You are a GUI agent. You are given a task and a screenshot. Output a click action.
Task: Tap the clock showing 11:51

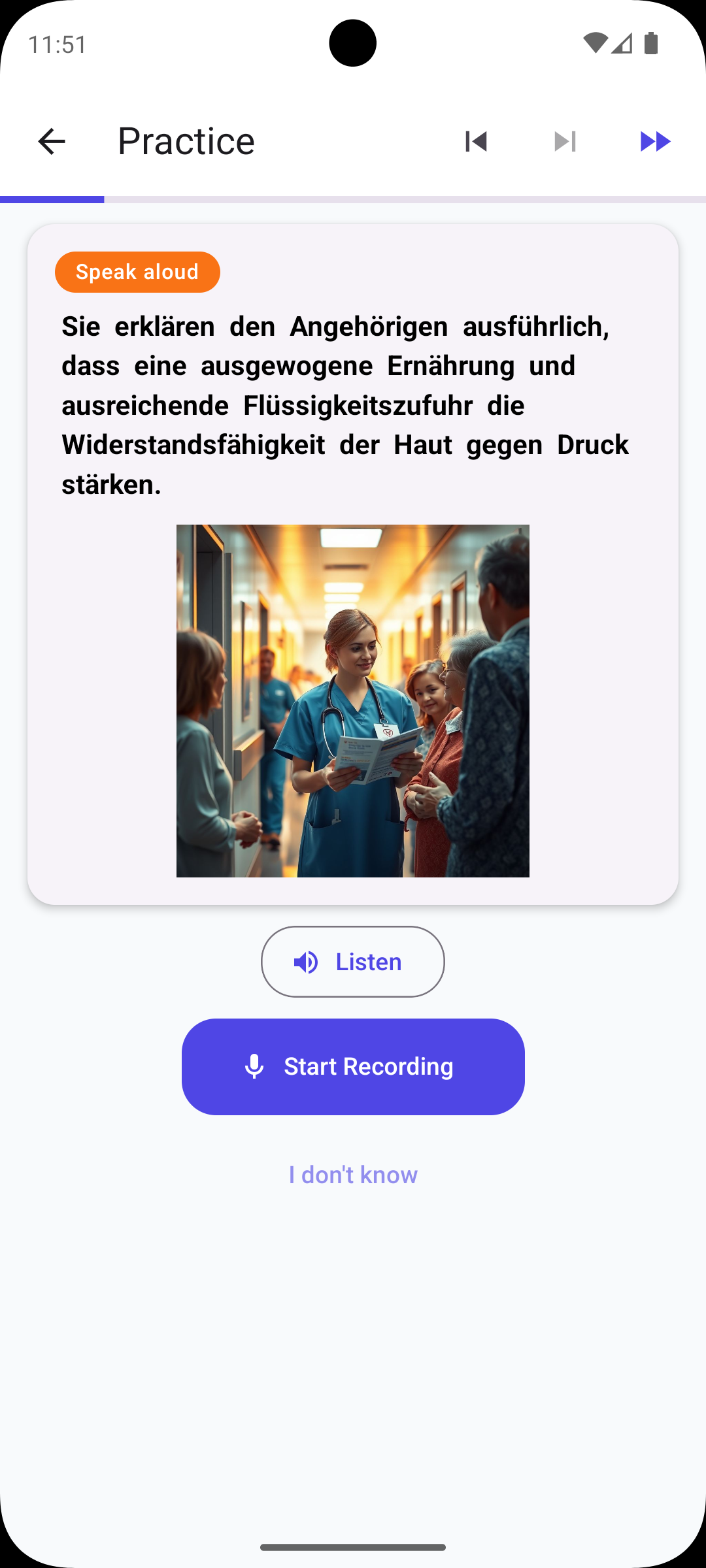pos(58,45)
